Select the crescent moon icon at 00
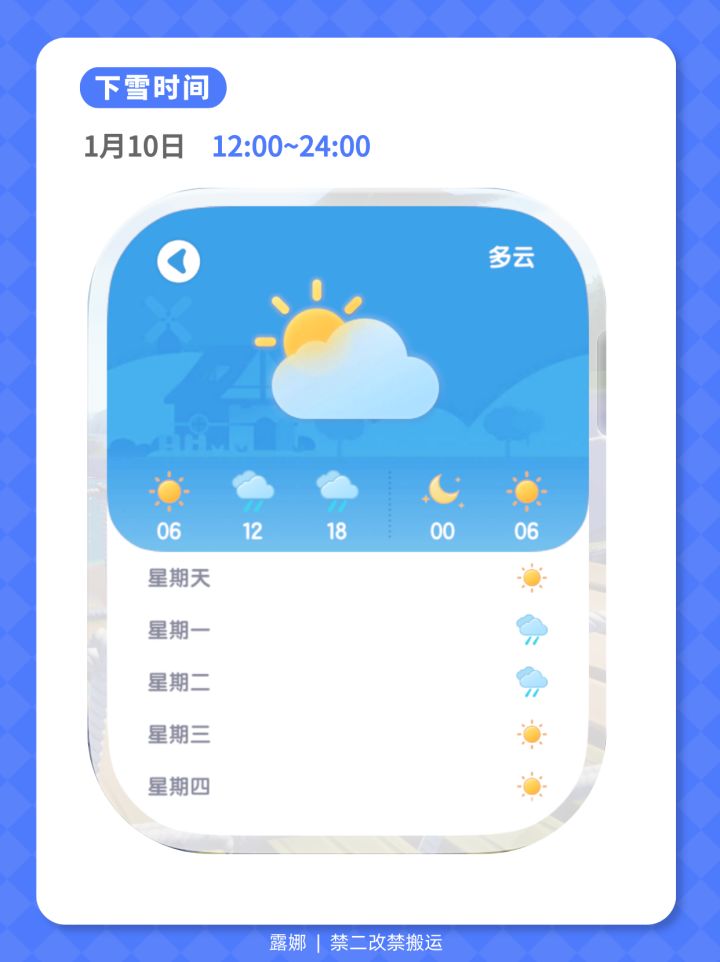The height and width of the screenshot is (962, 720). pyautogui.click(x=443, y=491)
